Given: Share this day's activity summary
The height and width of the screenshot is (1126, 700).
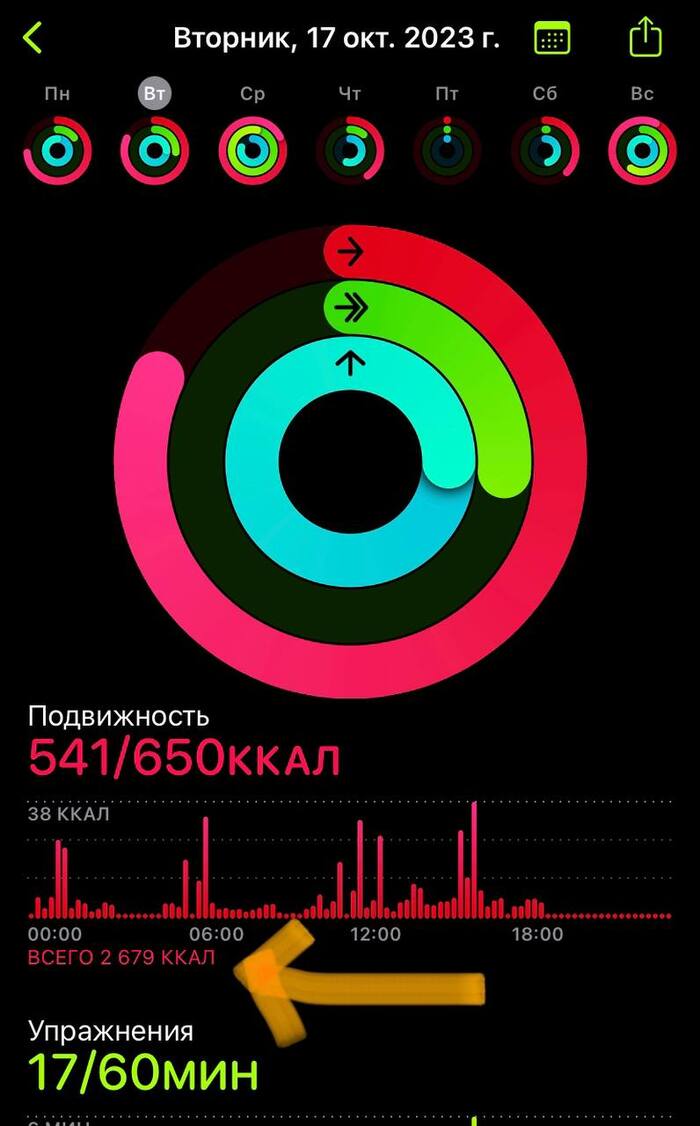Looking at the screenshot, I should tap(646, 38).
